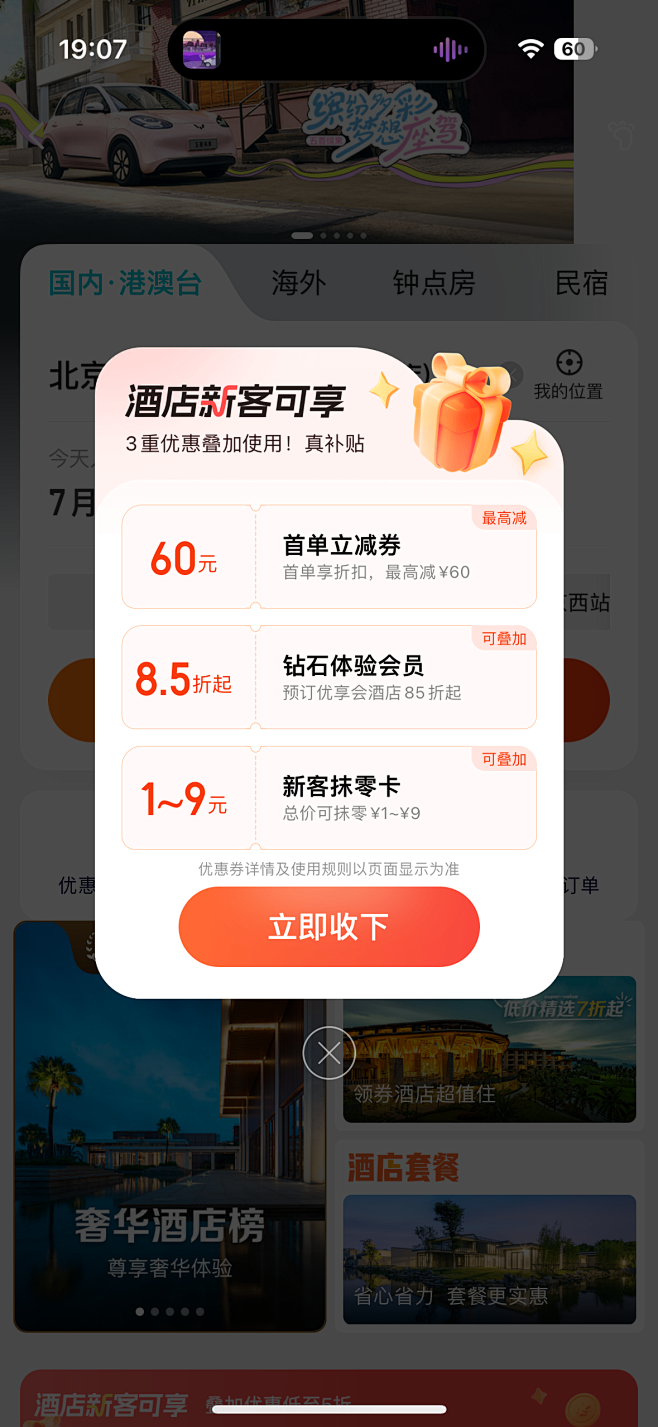The height and width of the screenshot is (1427, 658).
Task: Tap 立即收下 to claim the coupons
Action: click(329, 927)
